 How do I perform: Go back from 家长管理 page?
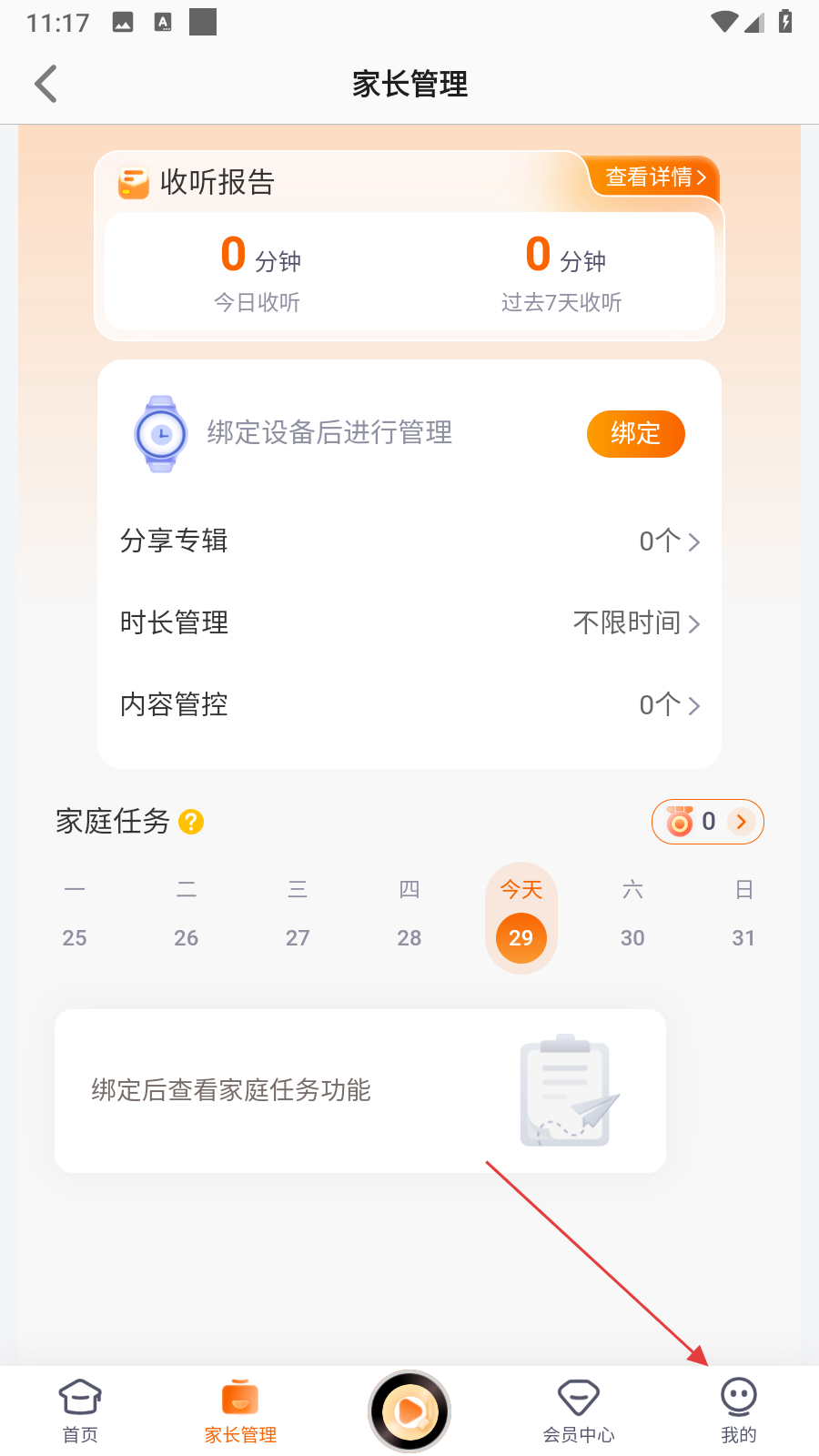pyautogui.click(x=45, y=85)
